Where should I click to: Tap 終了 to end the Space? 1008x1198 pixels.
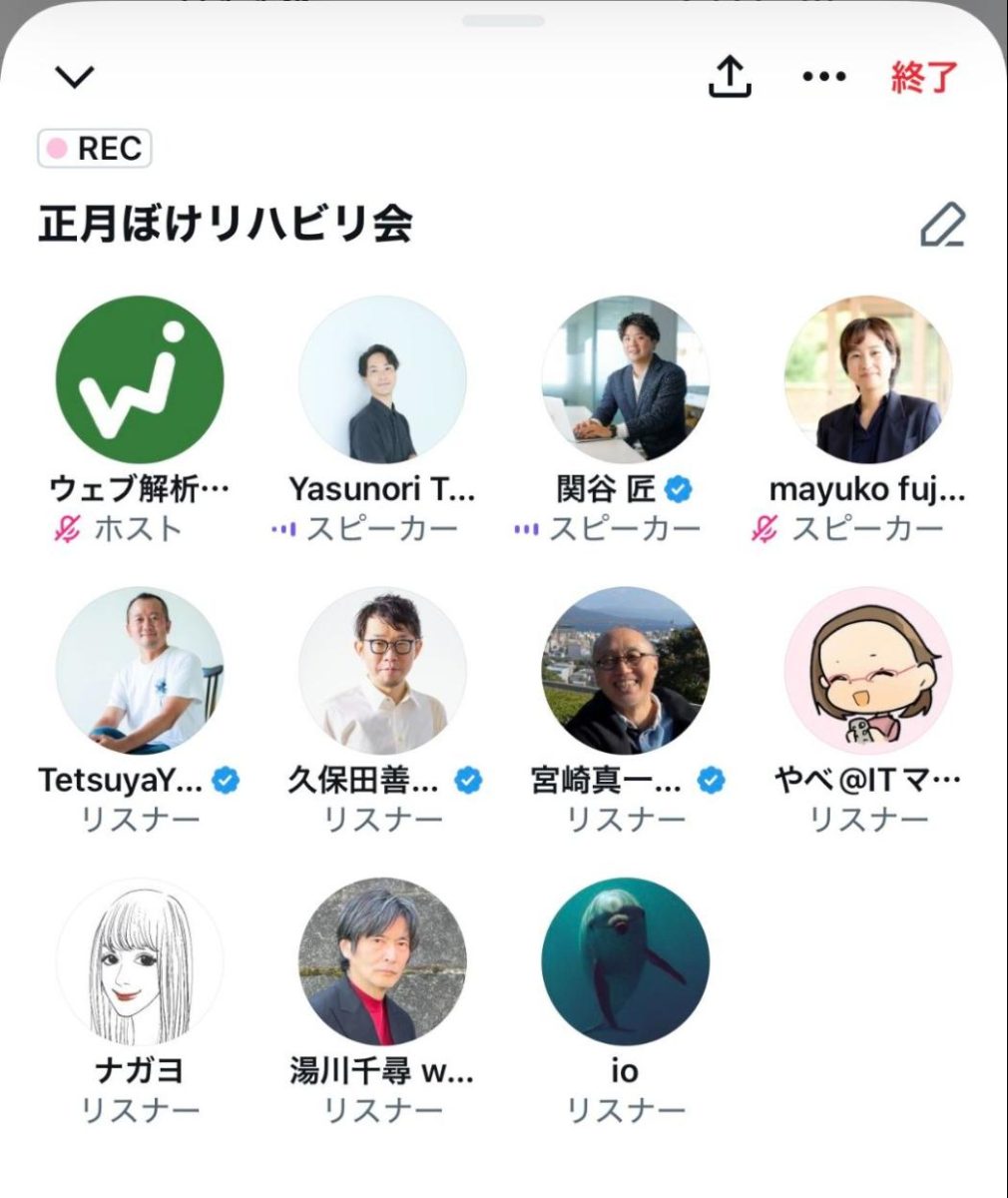[924, 77]
